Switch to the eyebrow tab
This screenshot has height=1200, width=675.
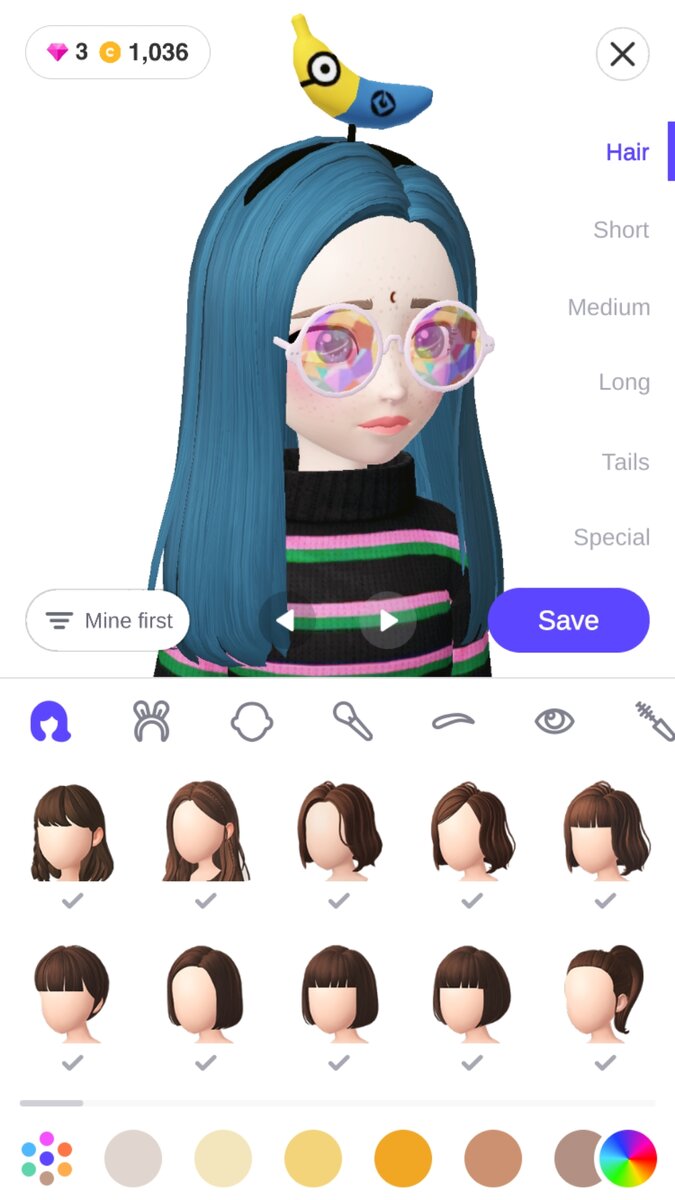(453, 721)
